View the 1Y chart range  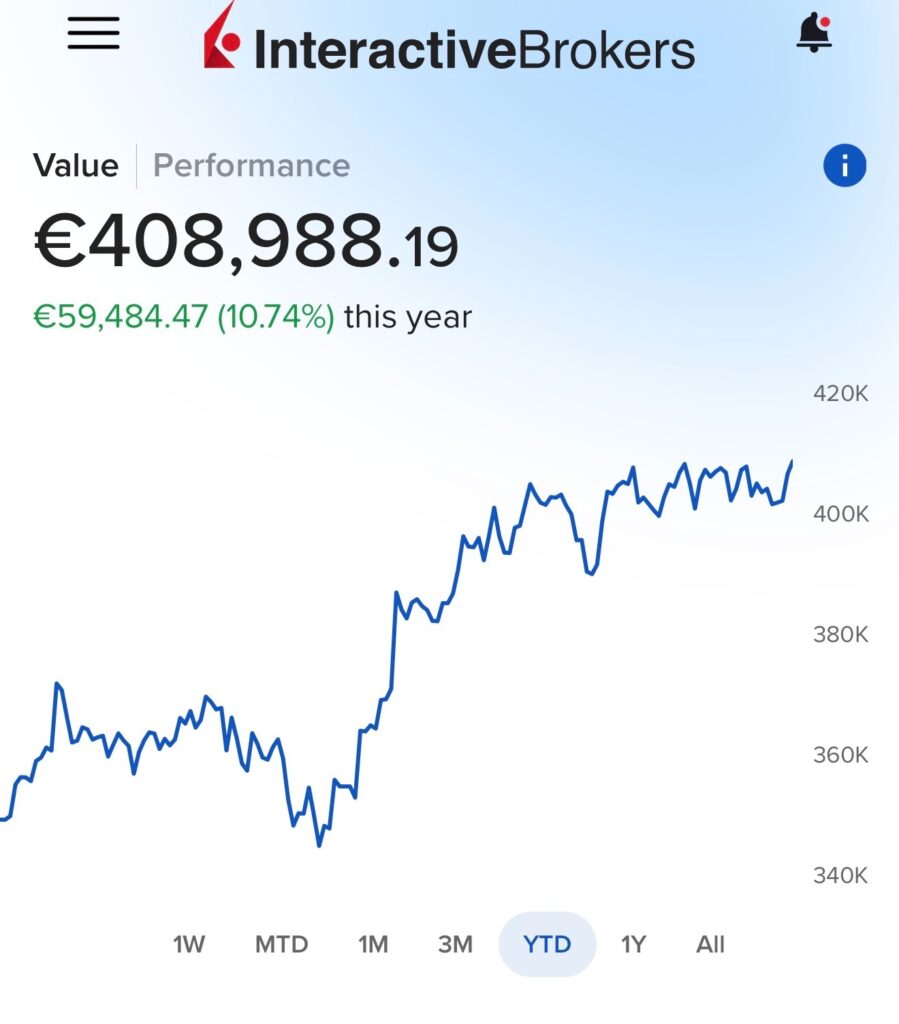633,944
